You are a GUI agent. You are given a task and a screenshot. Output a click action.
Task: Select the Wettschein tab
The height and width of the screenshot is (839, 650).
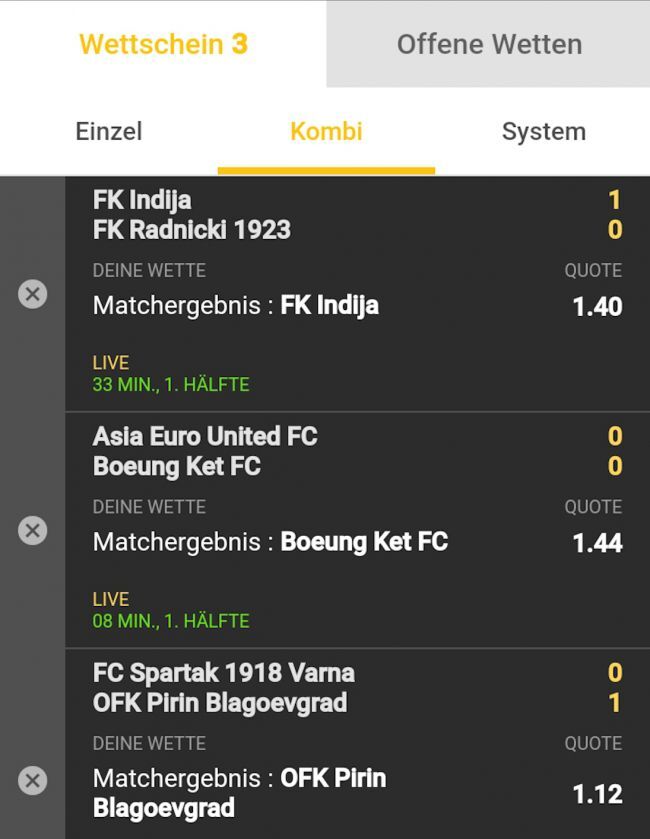coord(163,44)
